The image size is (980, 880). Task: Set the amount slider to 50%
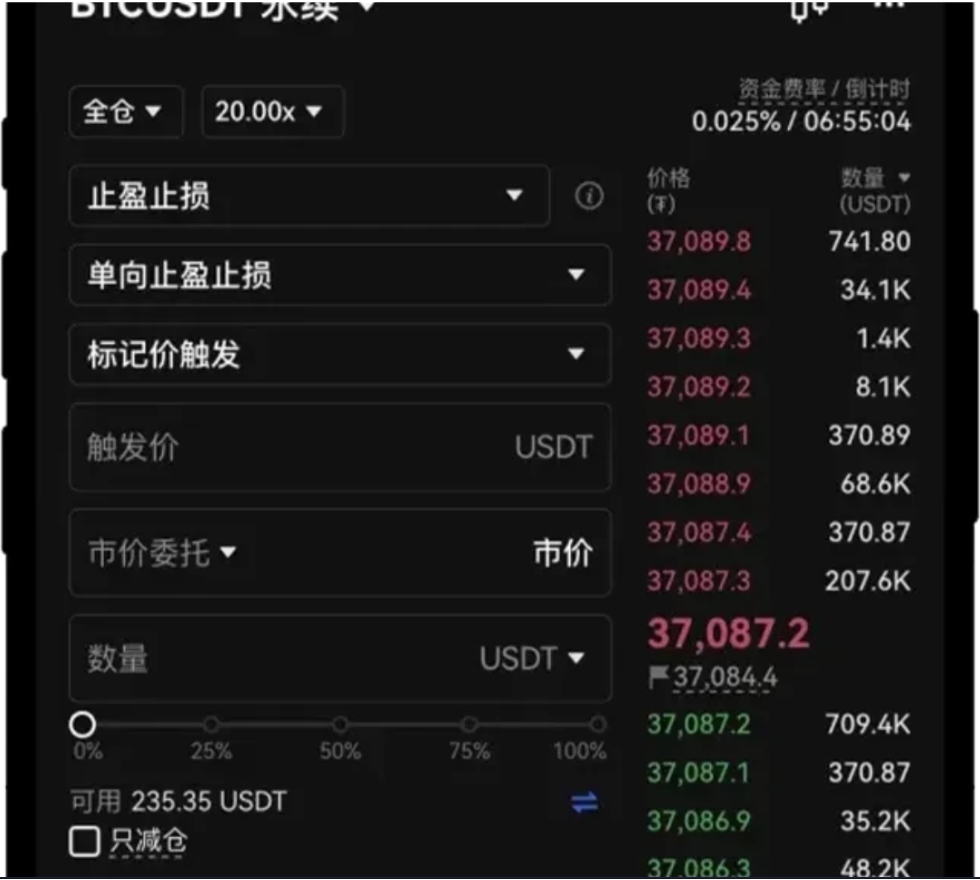tap(340, 725)
